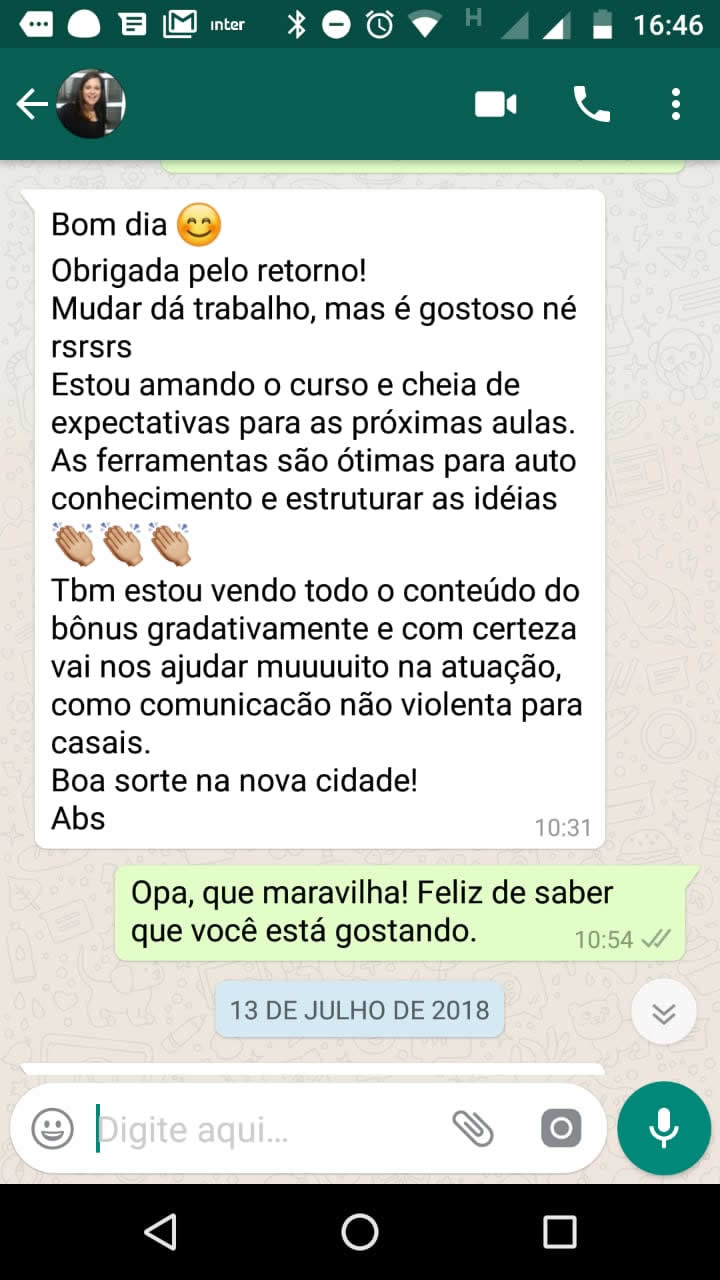Tap the system home button

[x=360, y=1231]
